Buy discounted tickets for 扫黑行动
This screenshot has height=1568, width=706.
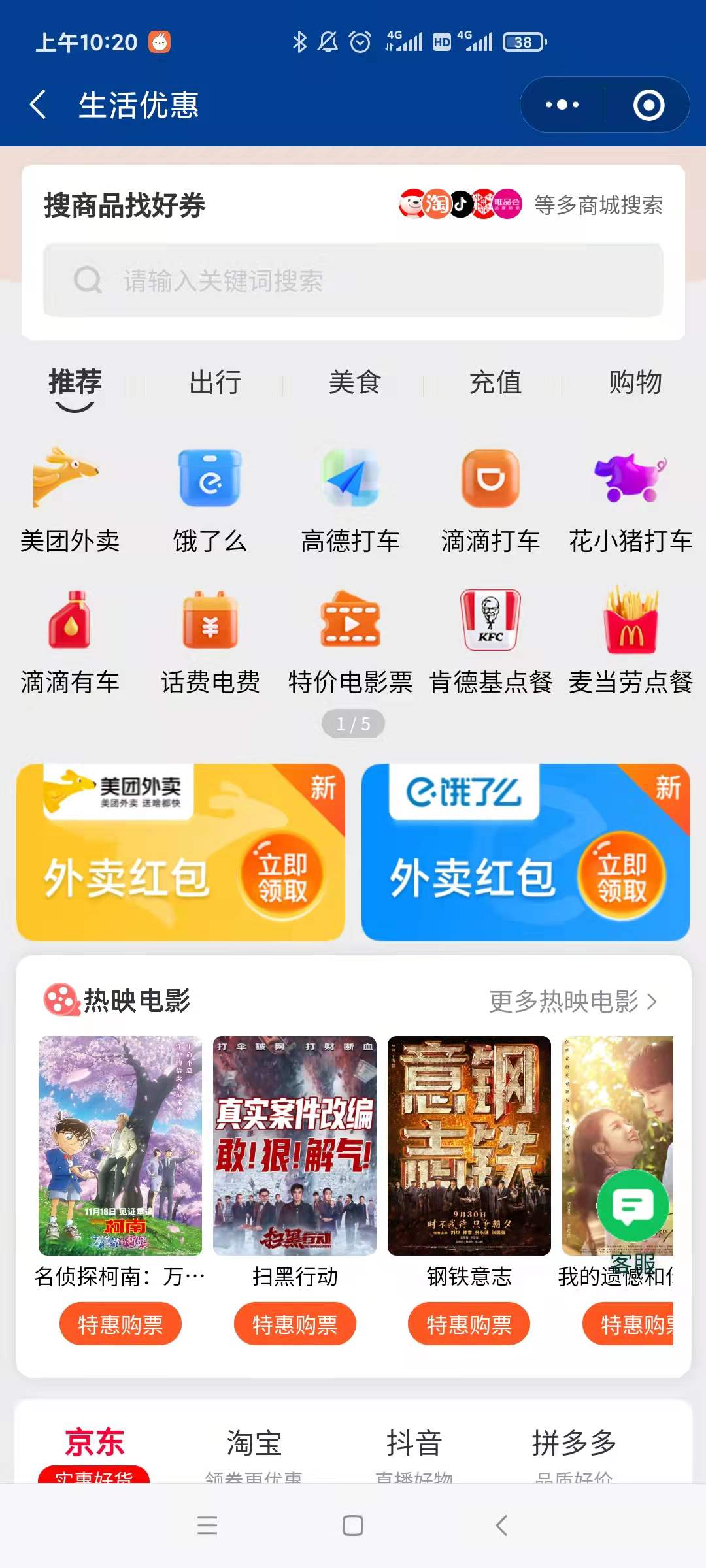(295, 1324)
